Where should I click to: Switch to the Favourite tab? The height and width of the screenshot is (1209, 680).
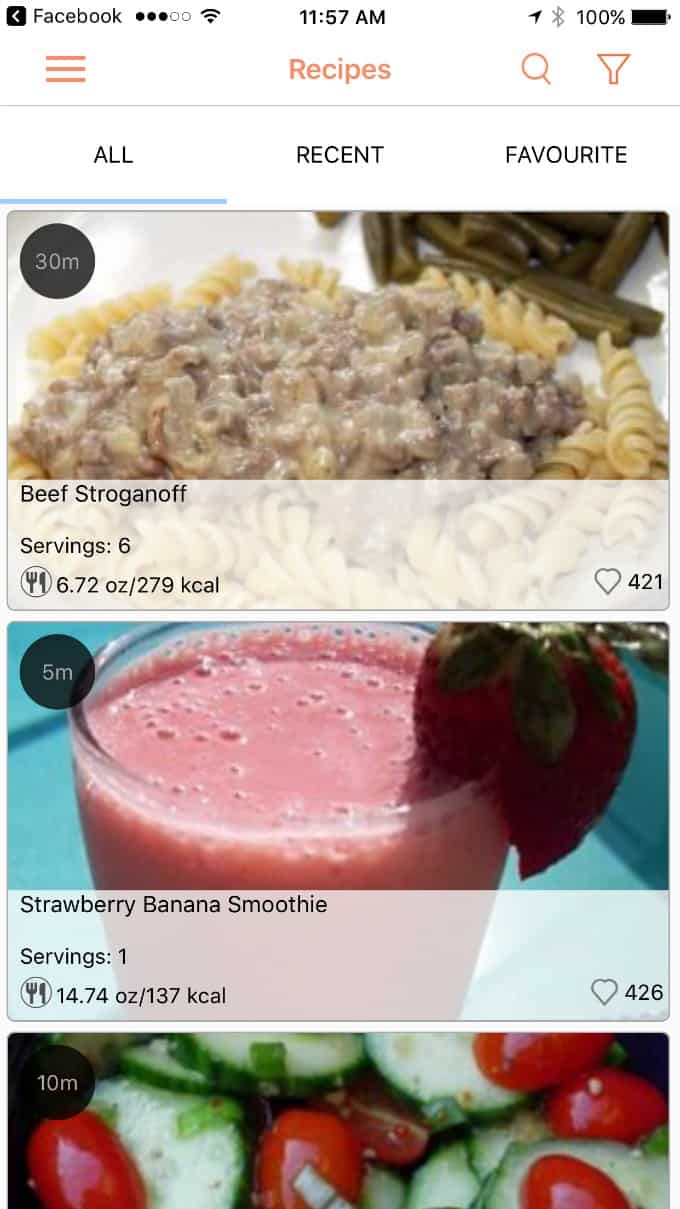[566, 155]
